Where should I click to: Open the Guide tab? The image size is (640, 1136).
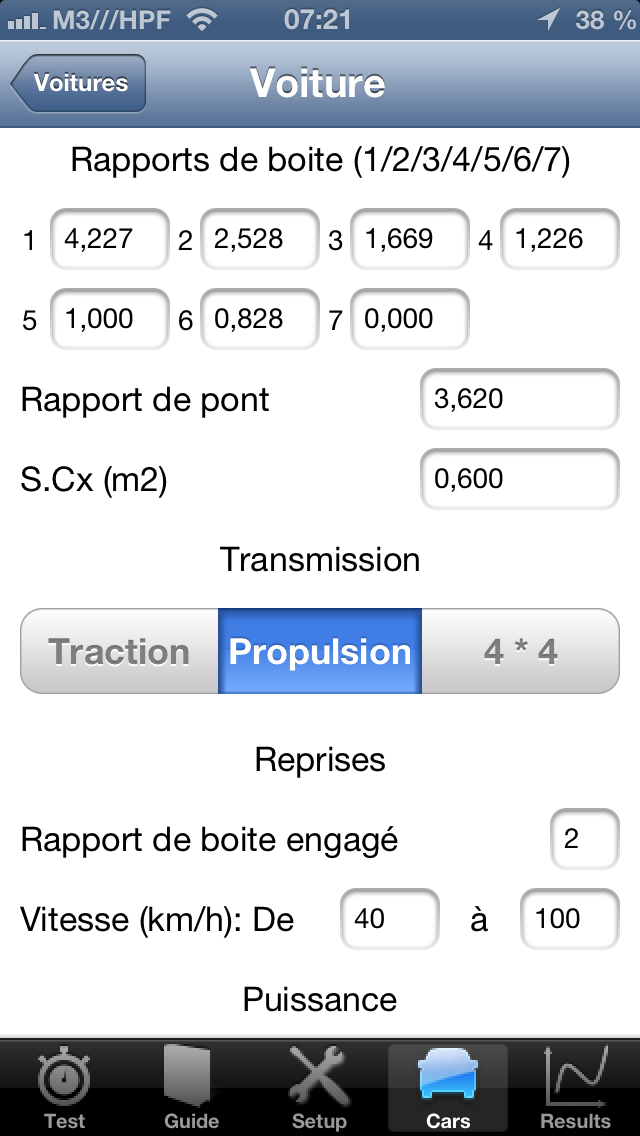191,1087
